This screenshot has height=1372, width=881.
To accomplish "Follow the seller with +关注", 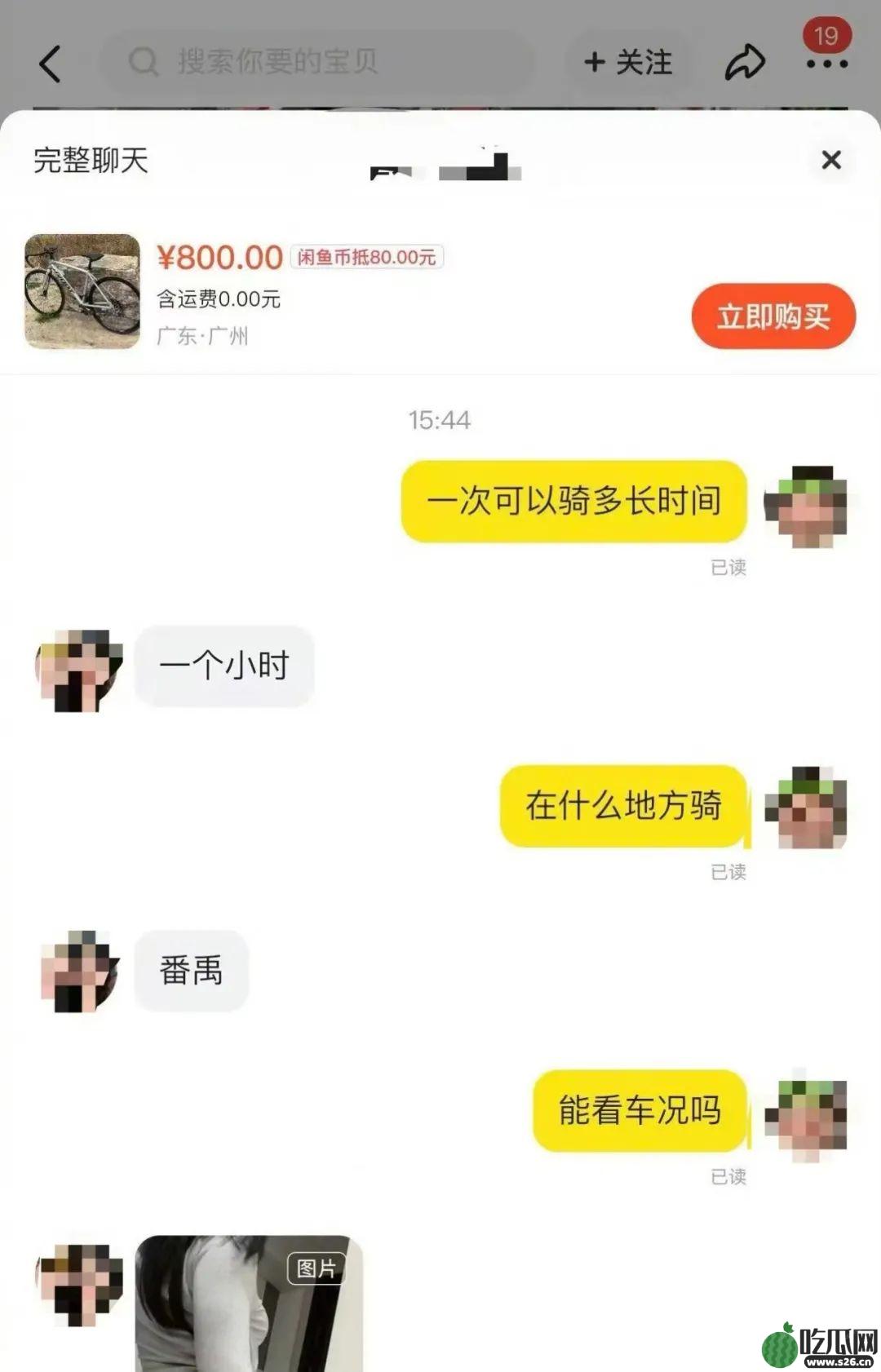I will point(628,62).
